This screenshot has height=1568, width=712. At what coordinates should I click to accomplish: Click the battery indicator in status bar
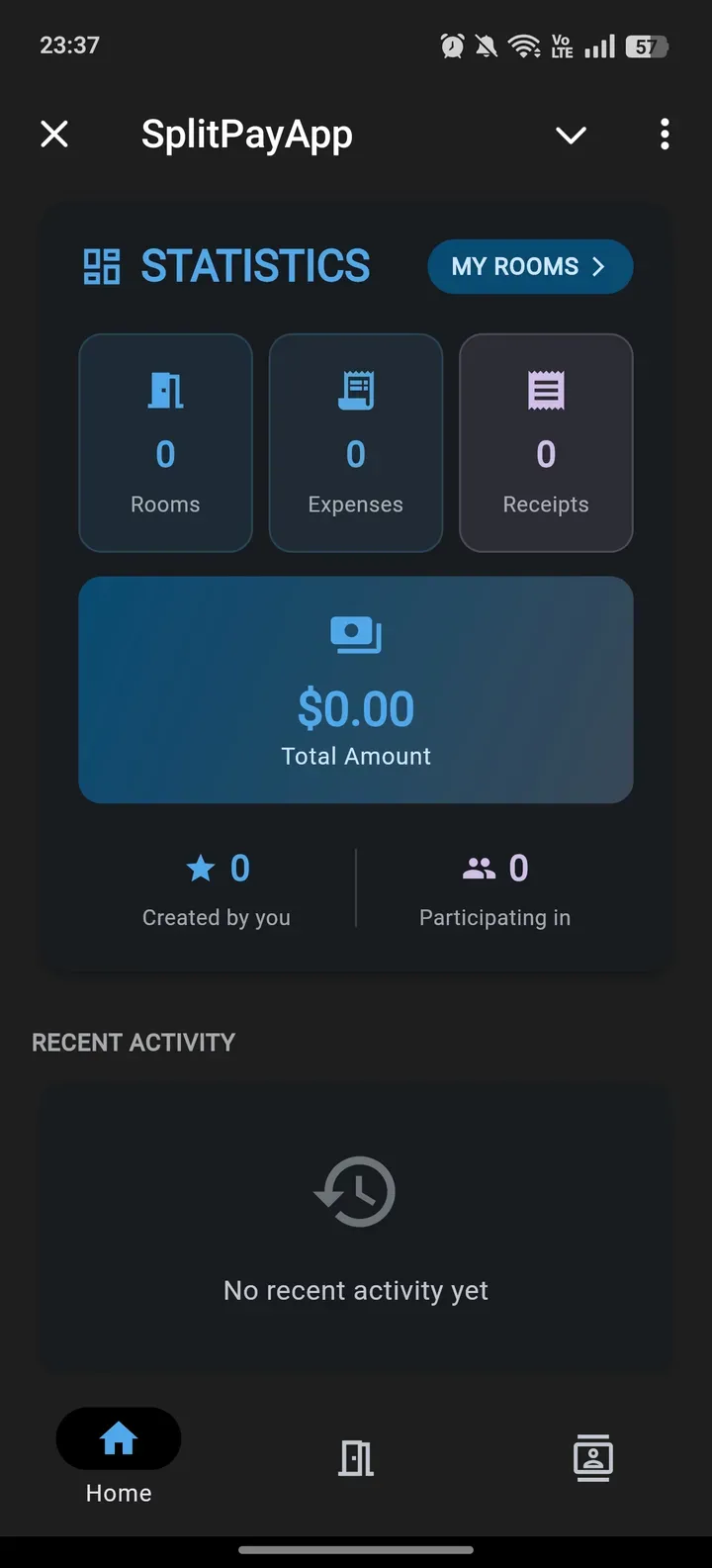(x=648, y=46)
